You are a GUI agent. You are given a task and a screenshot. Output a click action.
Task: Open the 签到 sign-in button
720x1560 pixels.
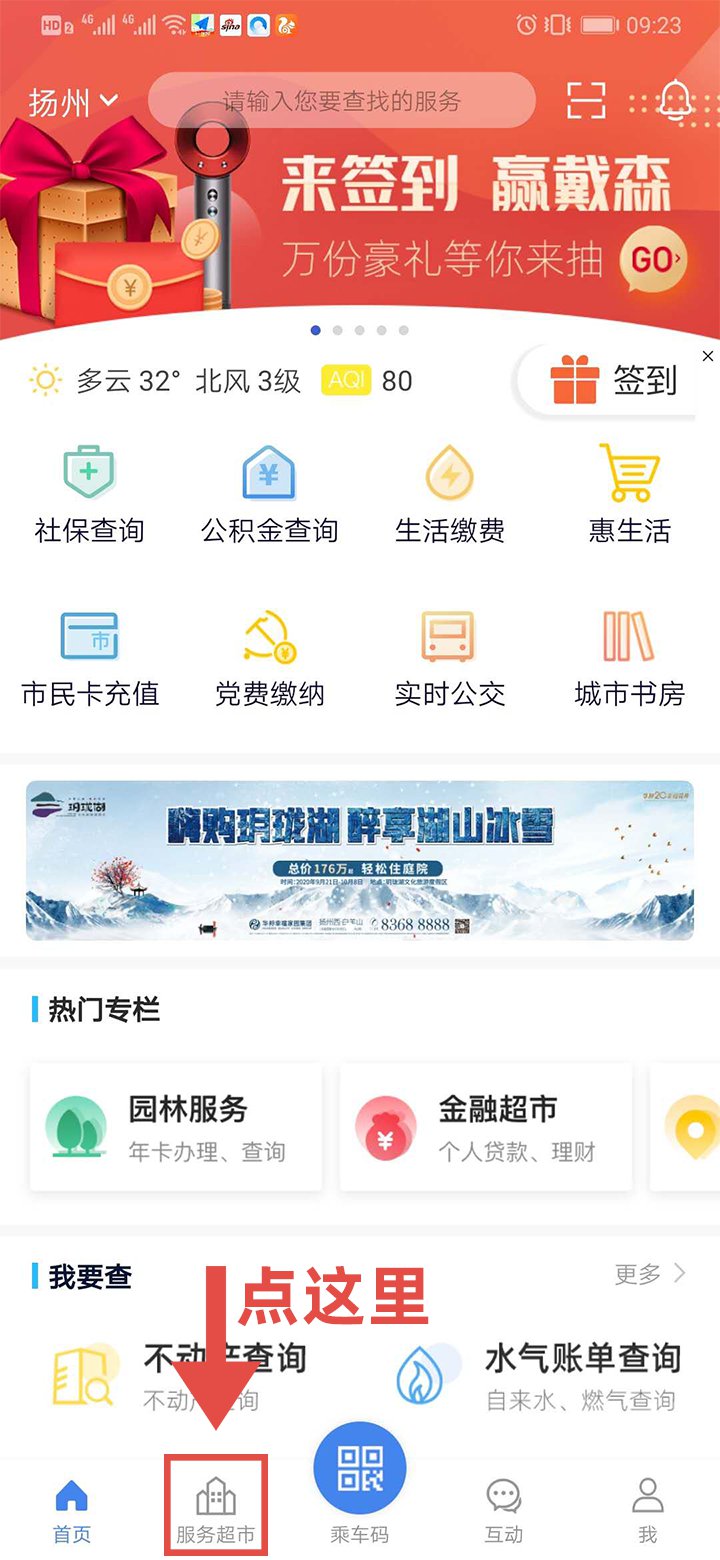point(614,381)
